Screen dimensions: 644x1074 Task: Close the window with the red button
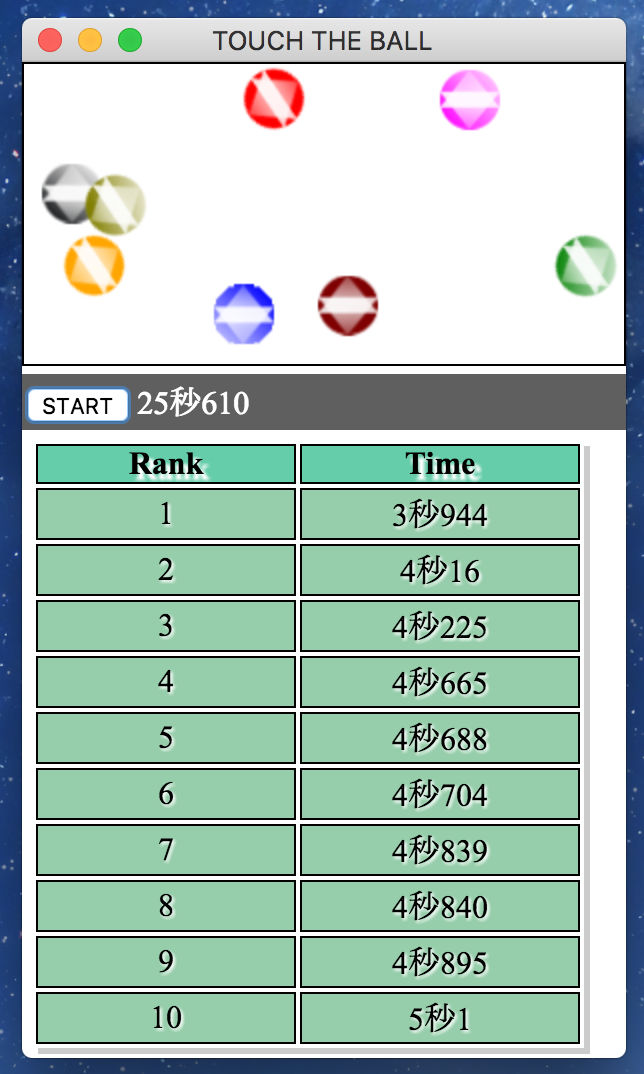[x=50, y=40]
